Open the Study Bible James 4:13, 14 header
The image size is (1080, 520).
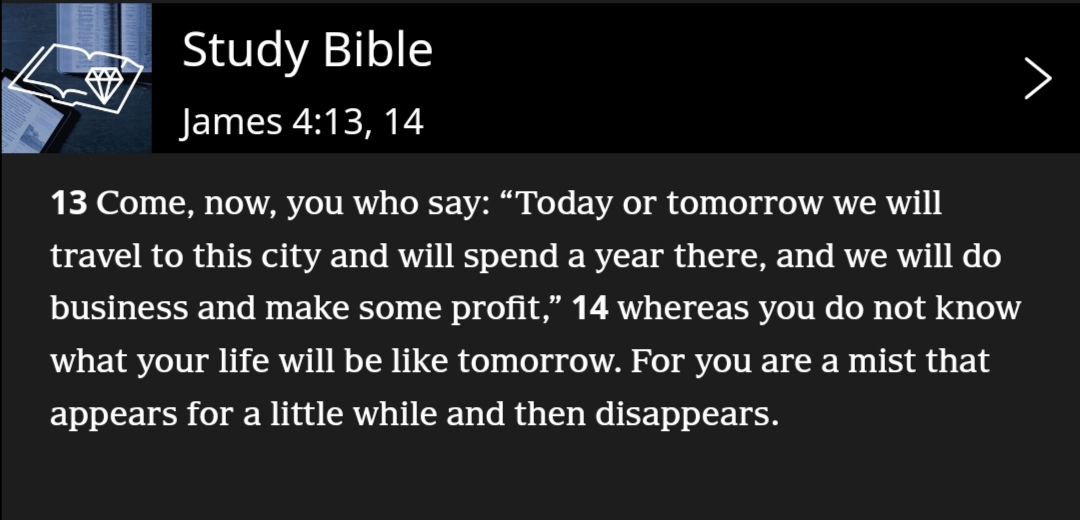pyautogui.click(x=540, y=78)
